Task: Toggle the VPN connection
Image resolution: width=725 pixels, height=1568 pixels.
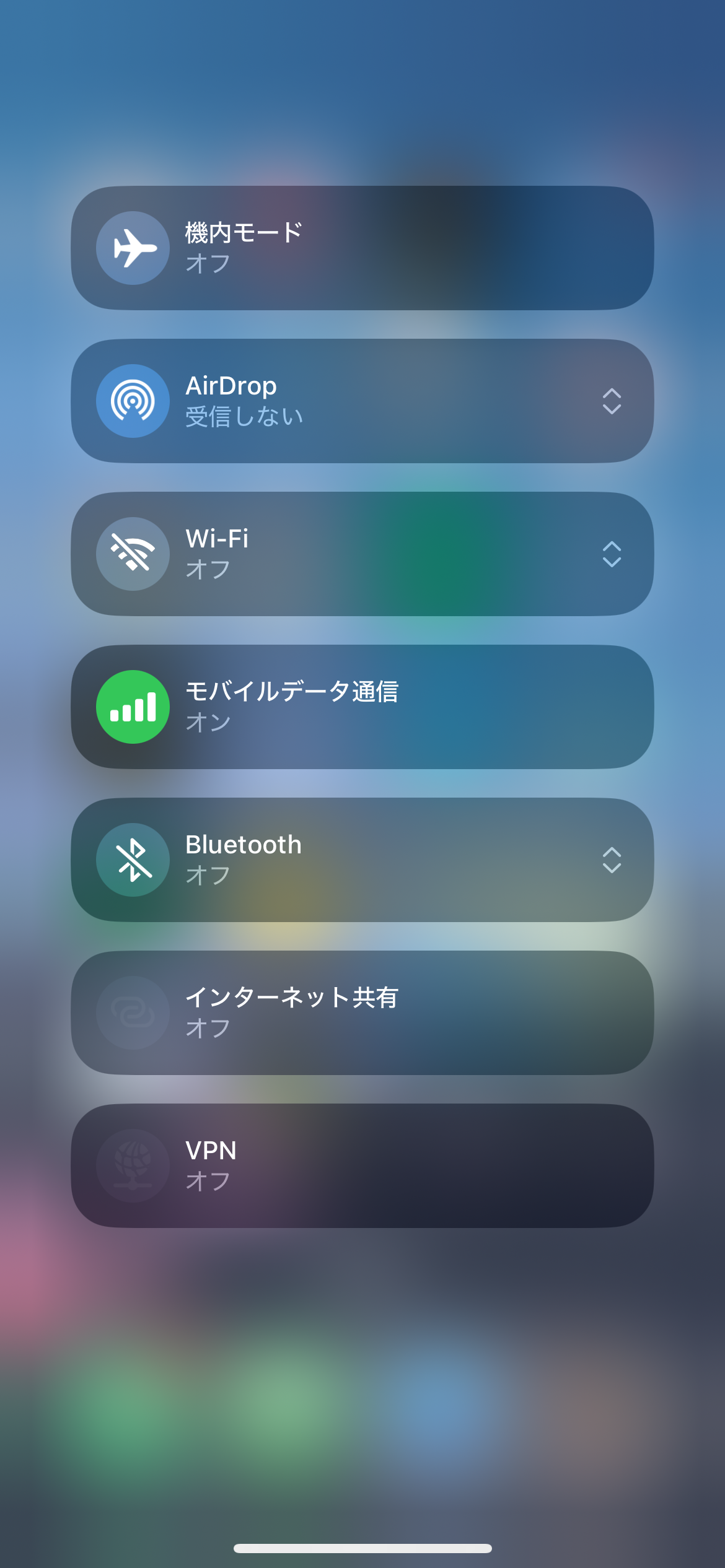Action: pyautogui.click(x=133, y=1166)
